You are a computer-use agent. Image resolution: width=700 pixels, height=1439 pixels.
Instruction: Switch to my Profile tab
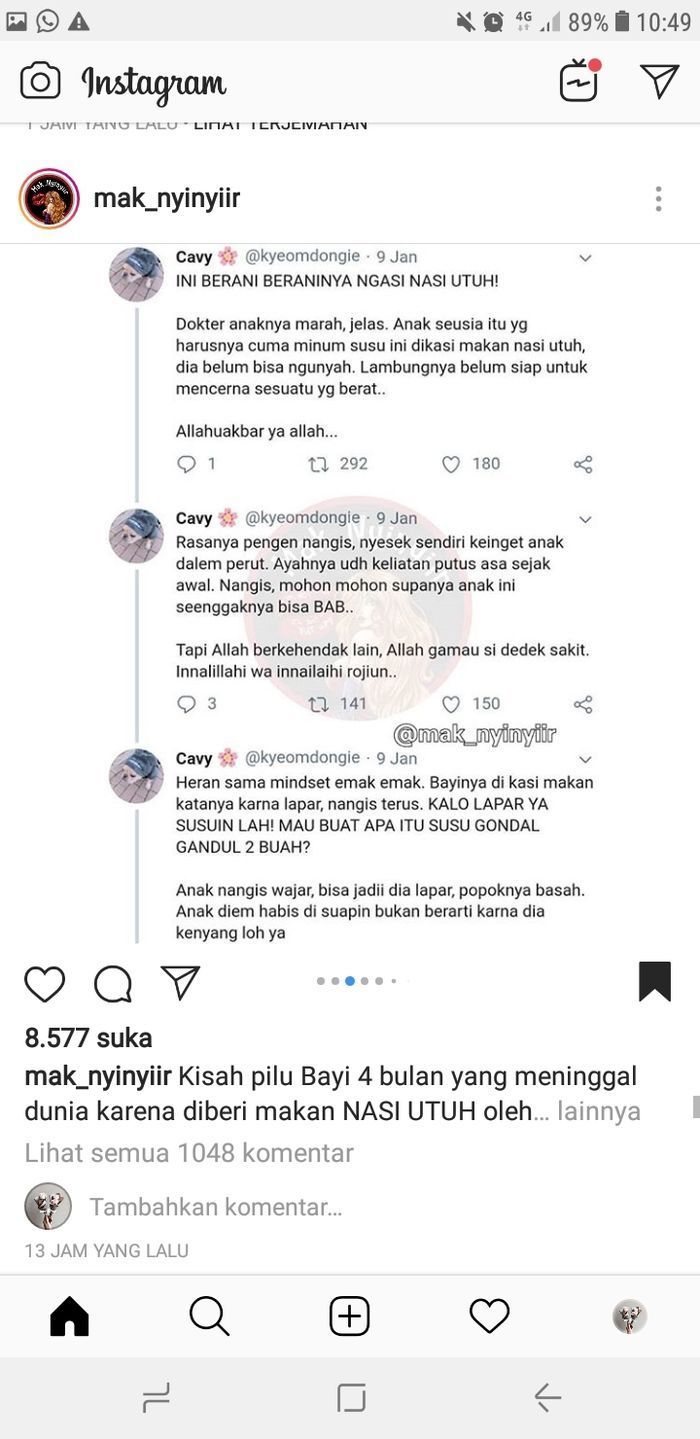pos(629,1316)
